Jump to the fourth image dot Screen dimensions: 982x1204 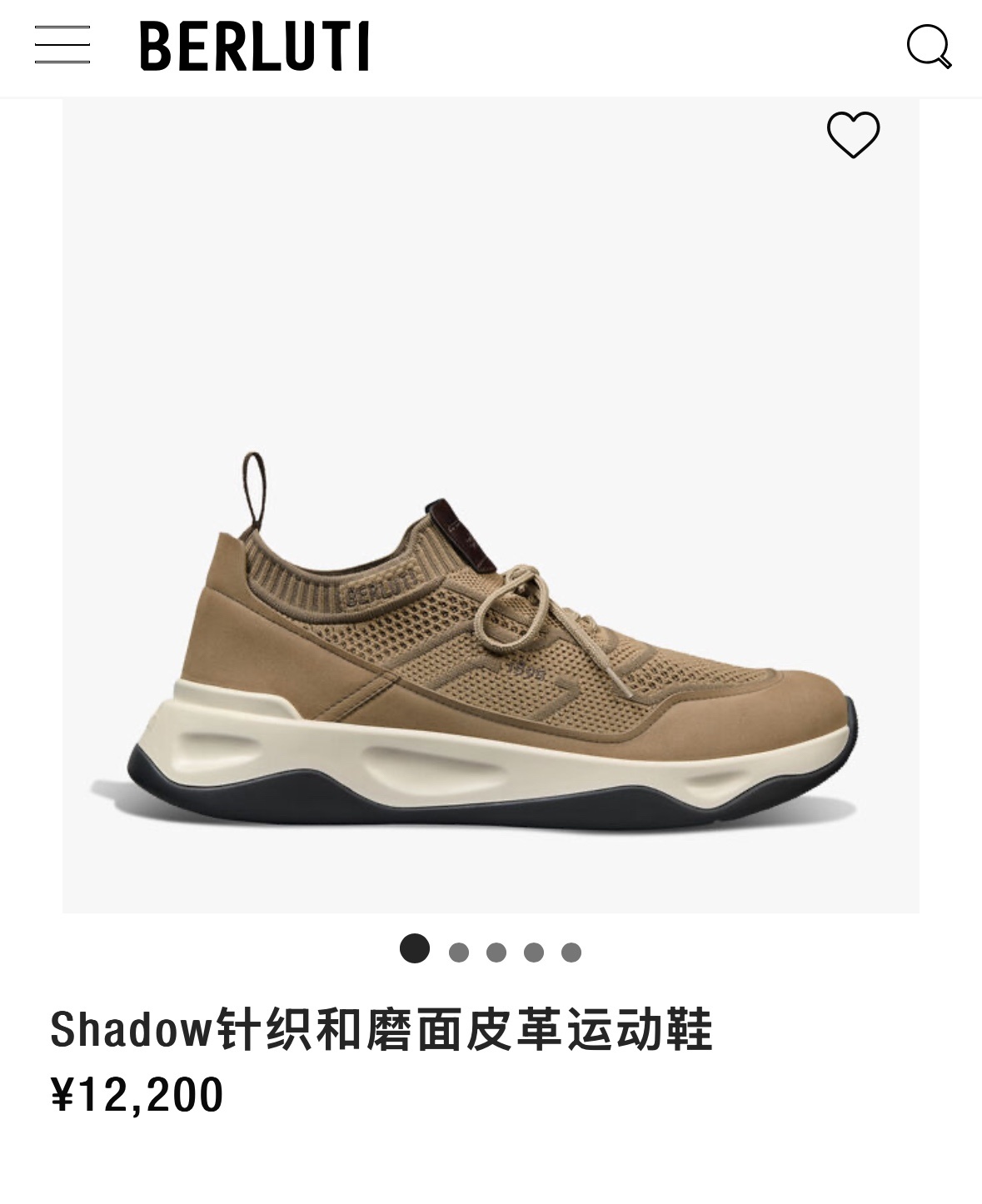(x=534, y=953)
